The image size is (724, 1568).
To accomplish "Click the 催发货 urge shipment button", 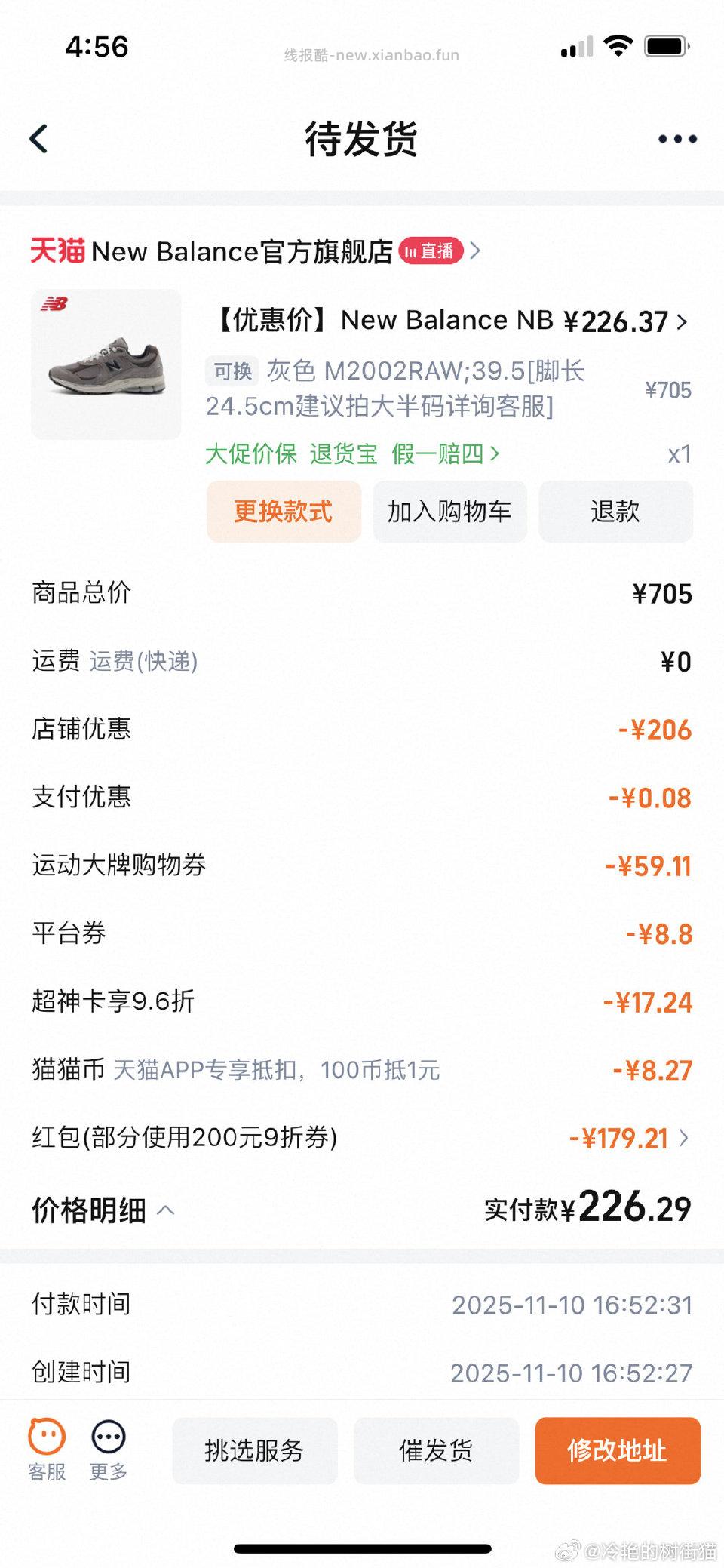I will [436, 1451].
